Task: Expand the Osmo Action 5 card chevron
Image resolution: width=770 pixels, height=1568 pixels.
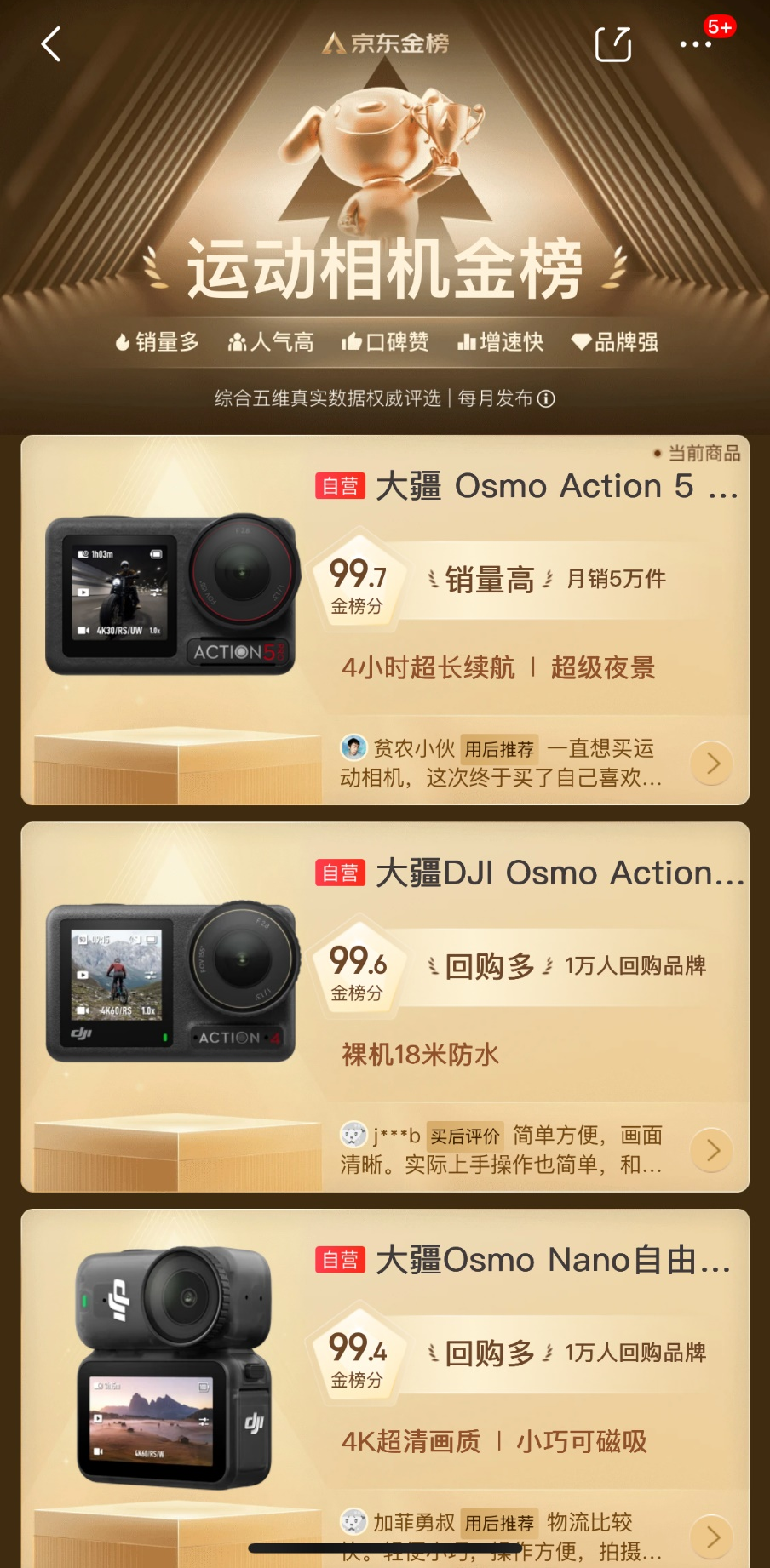Action: 712,764
